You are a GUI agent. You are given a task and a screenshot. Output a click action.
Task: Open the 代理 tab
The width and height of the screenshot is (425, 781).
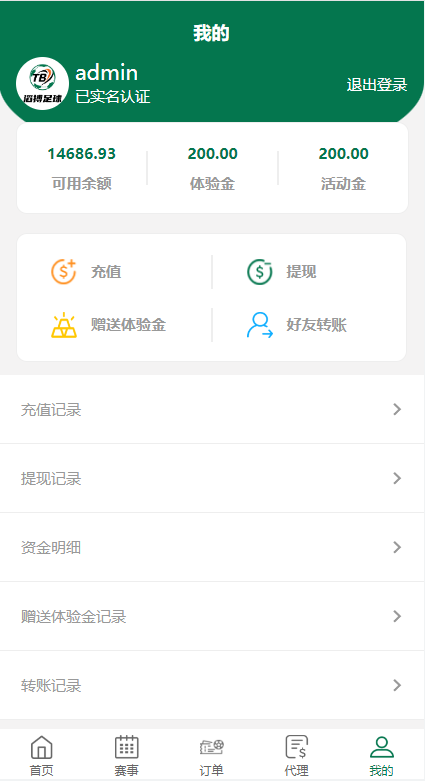296,756
